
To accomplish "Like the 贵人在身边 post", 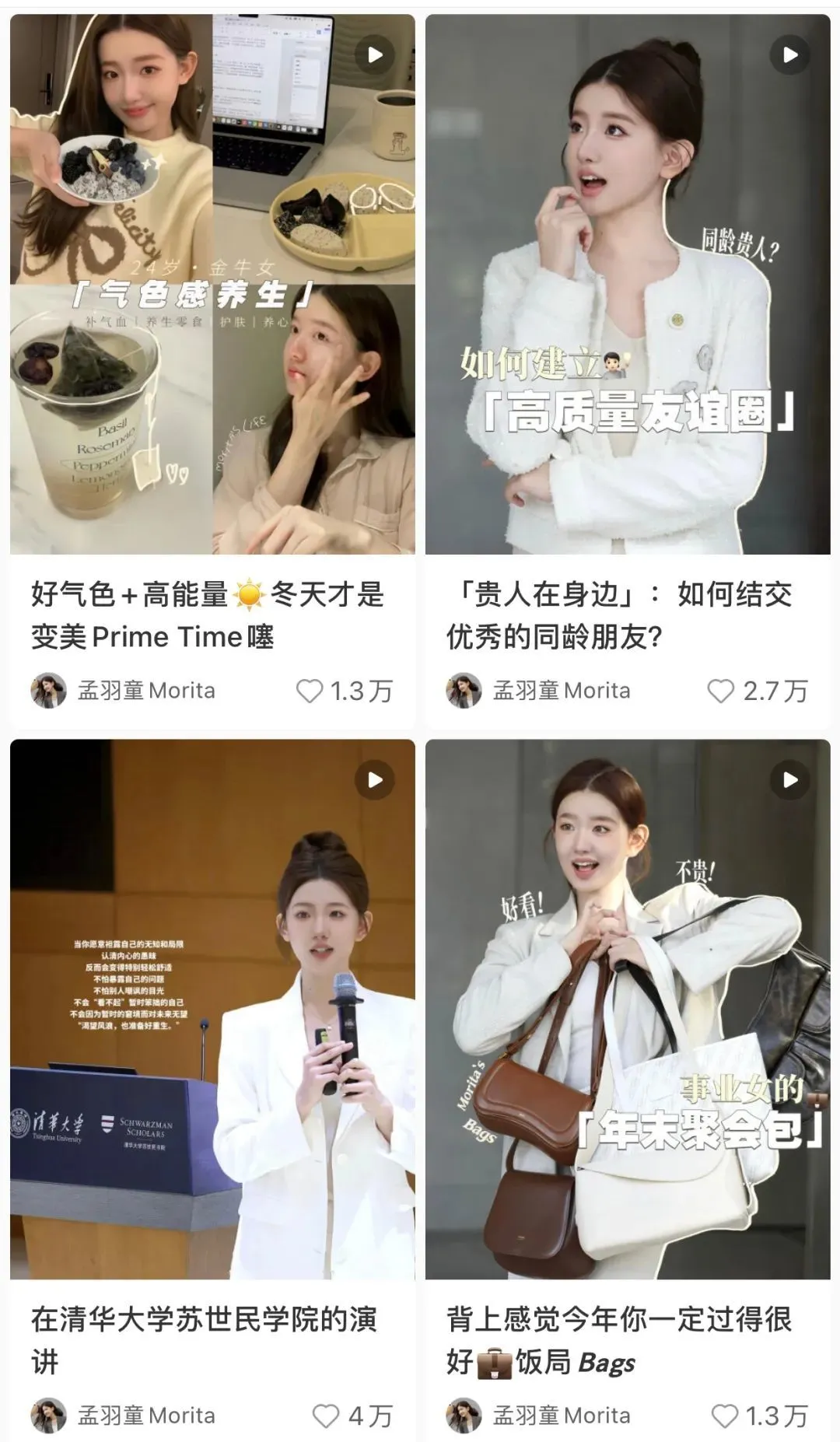I will pos(720,691).
